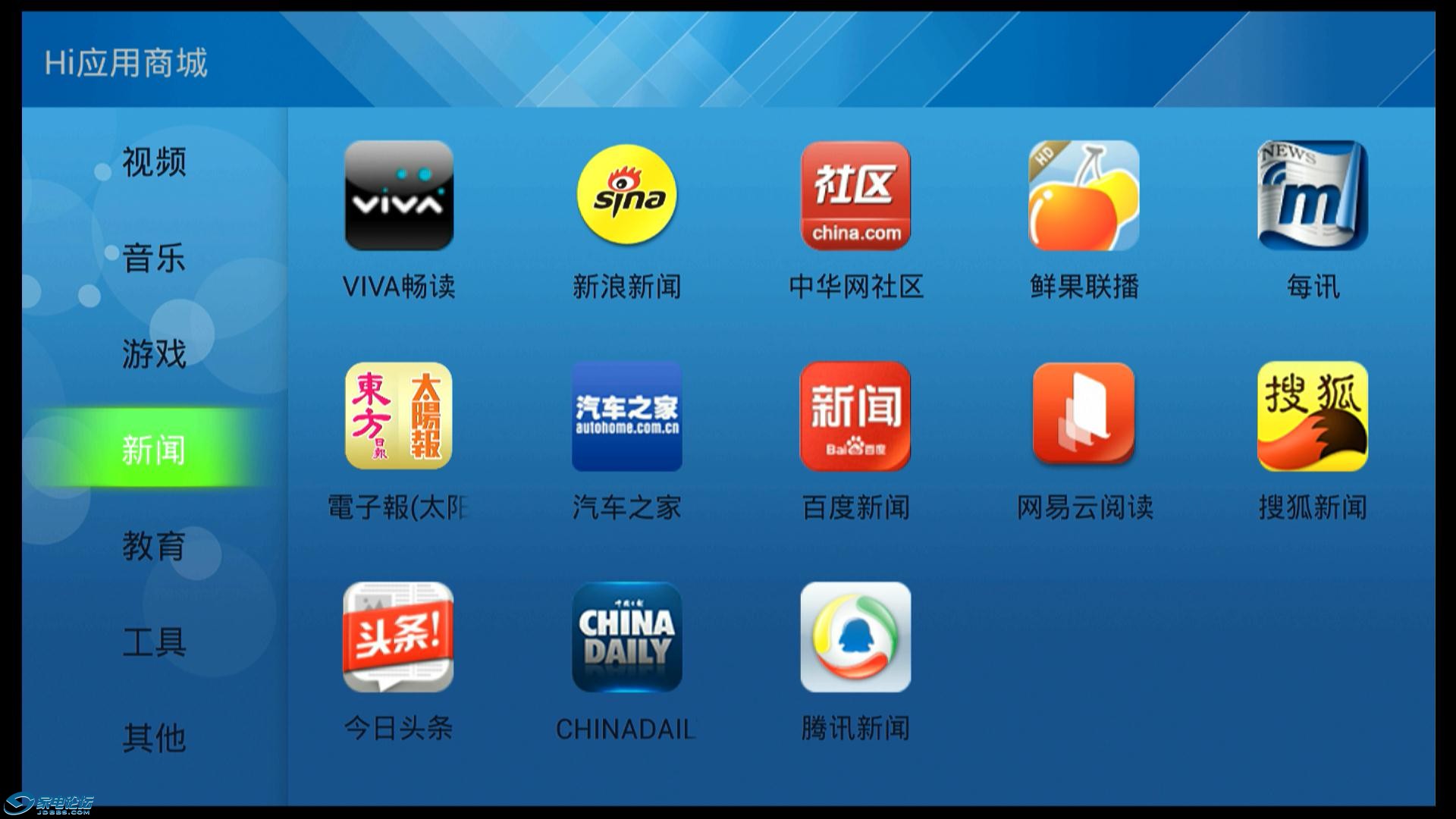Open the 腾讯新闻 app
The width and height of the screenshot is (1456, 819).
pyautogui.click(x=855, y=637)
